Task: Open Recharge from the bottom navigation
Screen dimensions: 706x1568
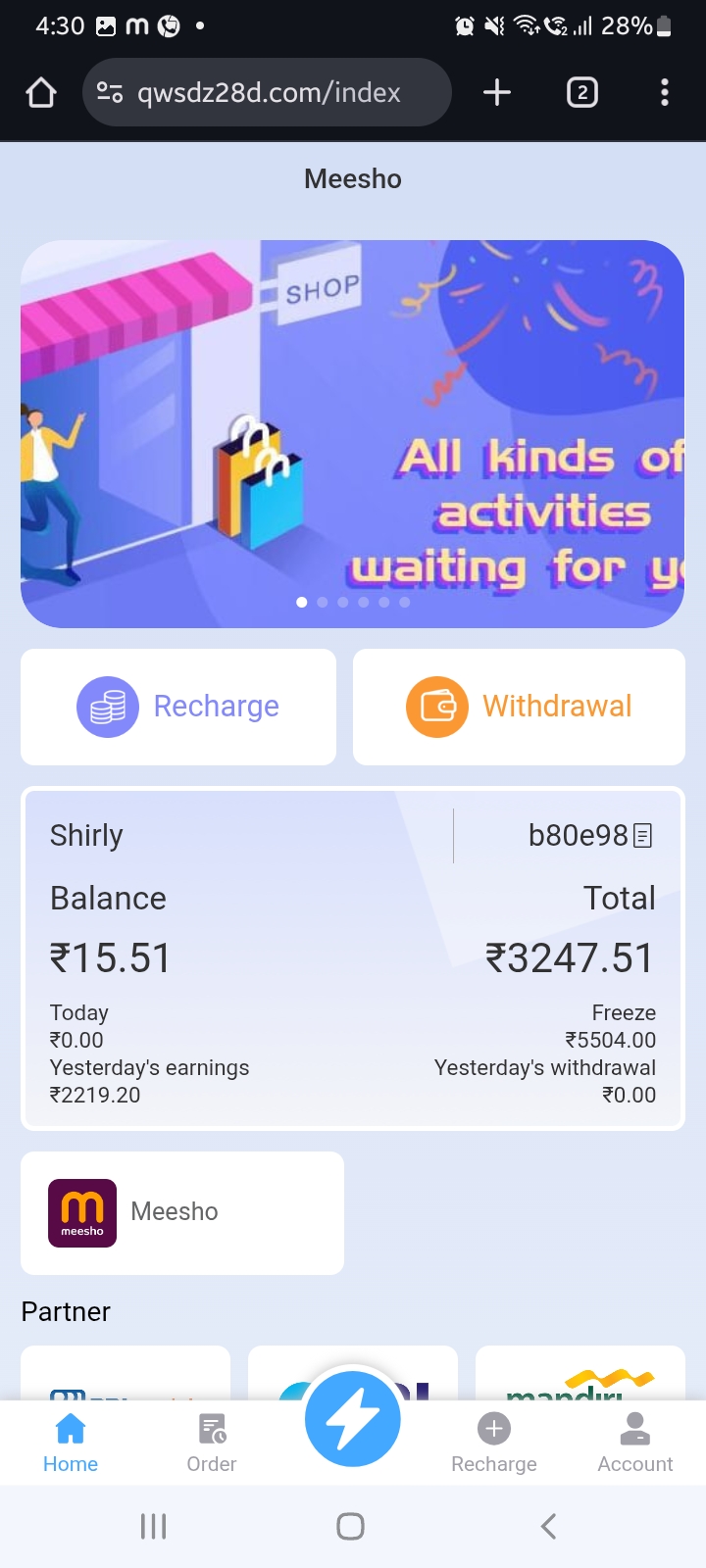Action: click(x=494, y=1443)
